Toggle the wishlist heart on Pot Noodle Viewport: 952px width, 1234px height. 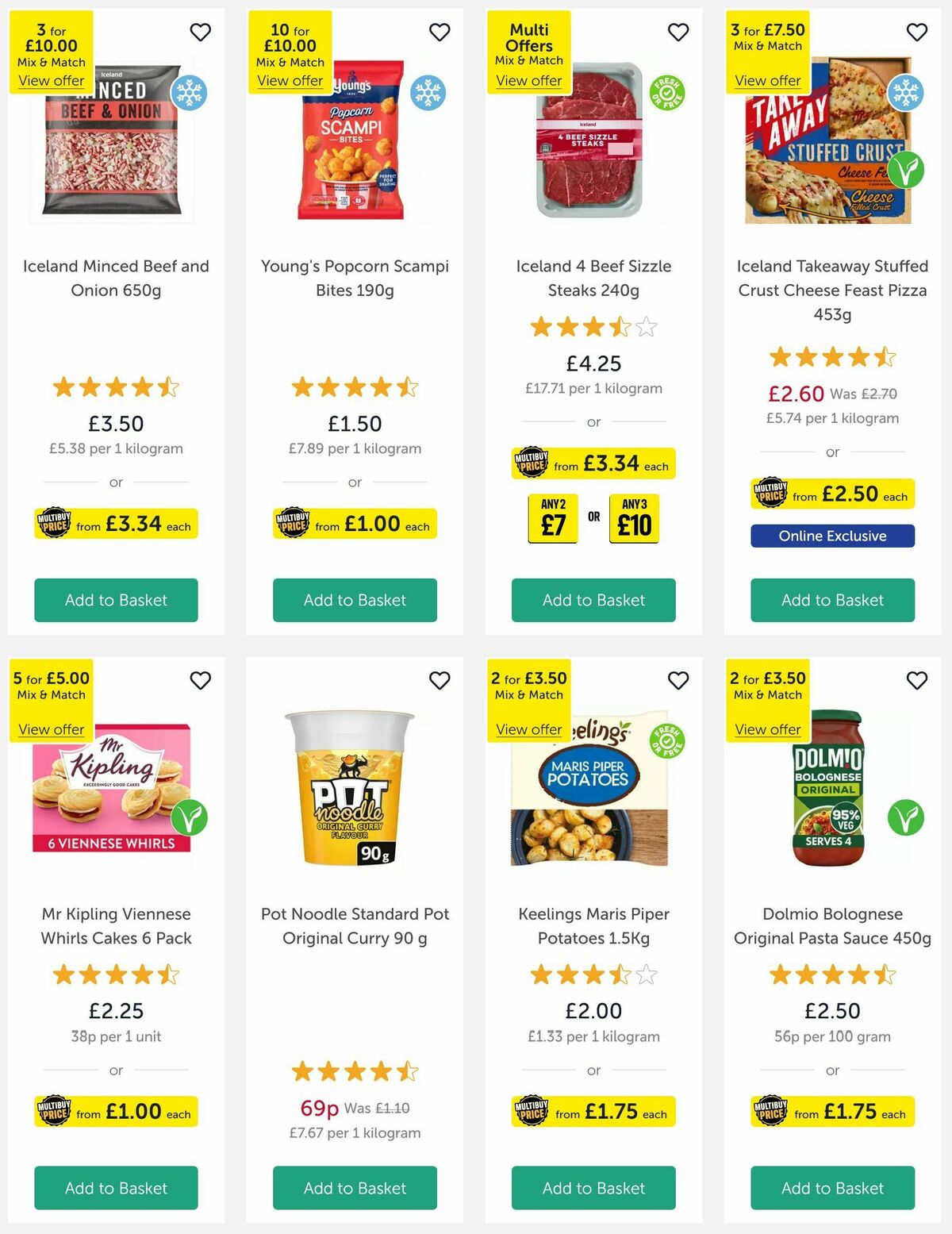(x=440, y=680)
